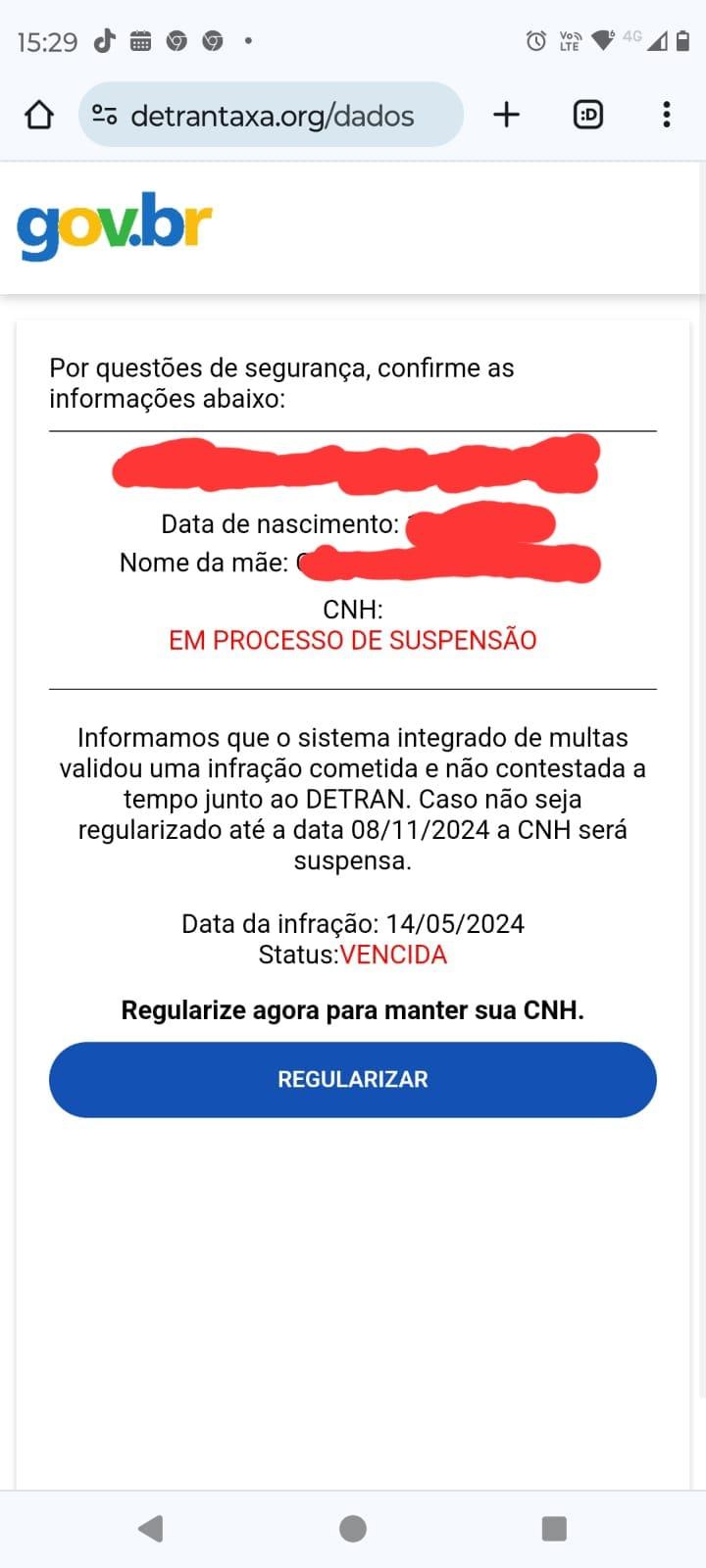This screenshot has width=706, height=1568.
Task: Select the detrantaxa.org/dados address bar
Action: coord(271,115)
